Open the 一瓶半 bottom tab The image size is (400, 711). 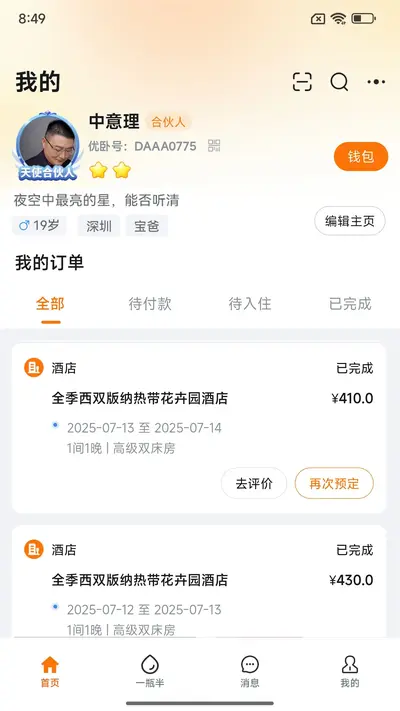coord(150,672)
